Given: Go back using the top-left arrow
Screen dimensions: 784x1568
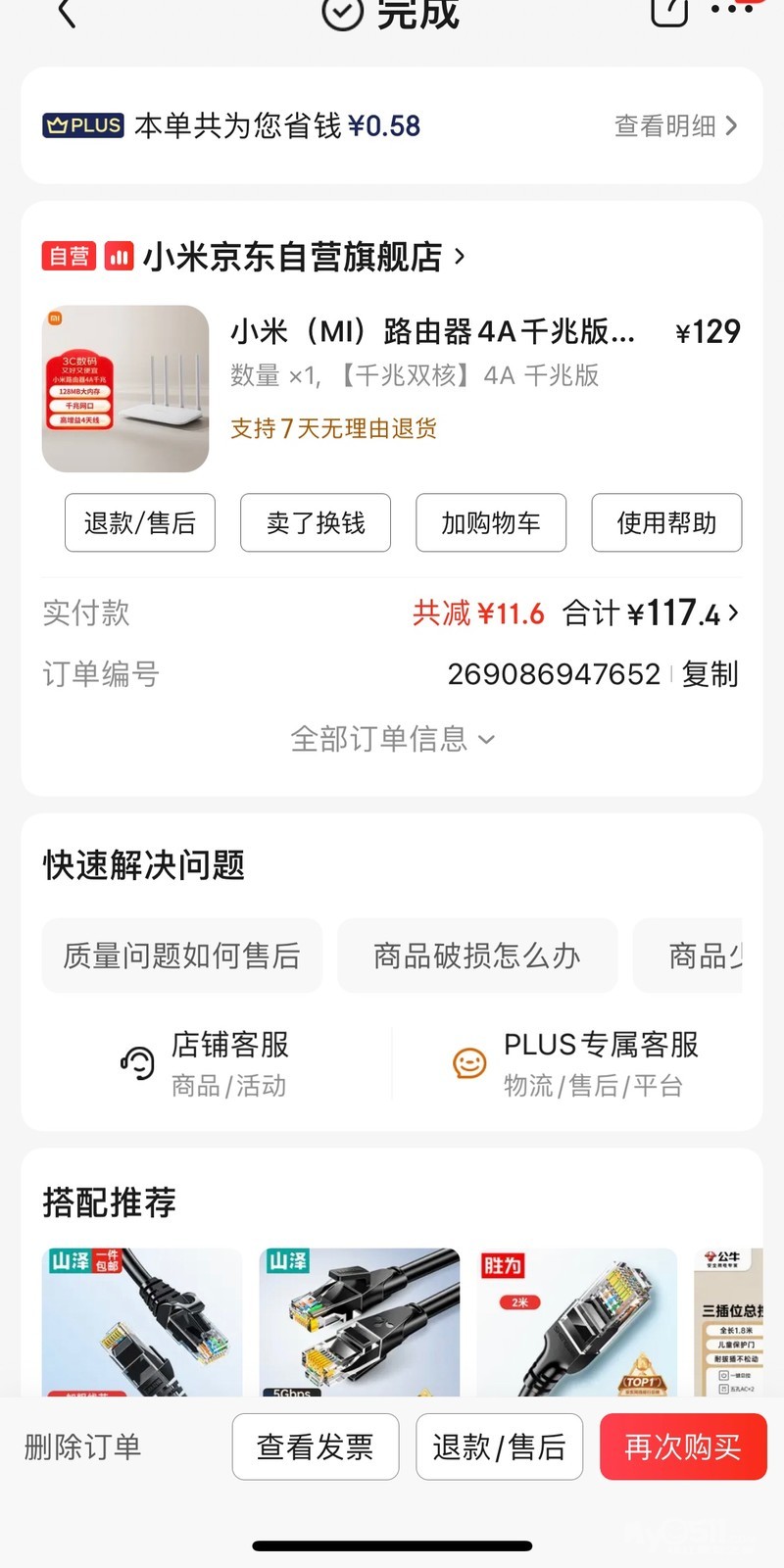Looking at the screenshot, I should point(67,14).
